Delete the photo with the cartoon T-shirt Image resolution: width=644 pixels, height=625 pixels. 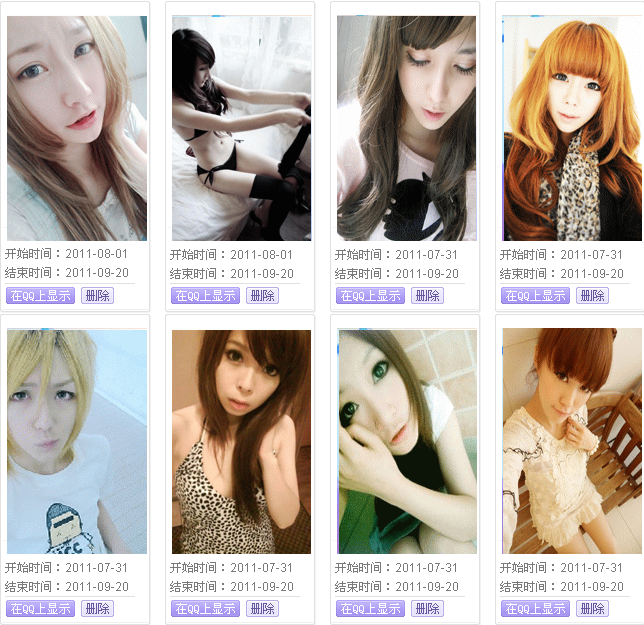pos(97,608)
